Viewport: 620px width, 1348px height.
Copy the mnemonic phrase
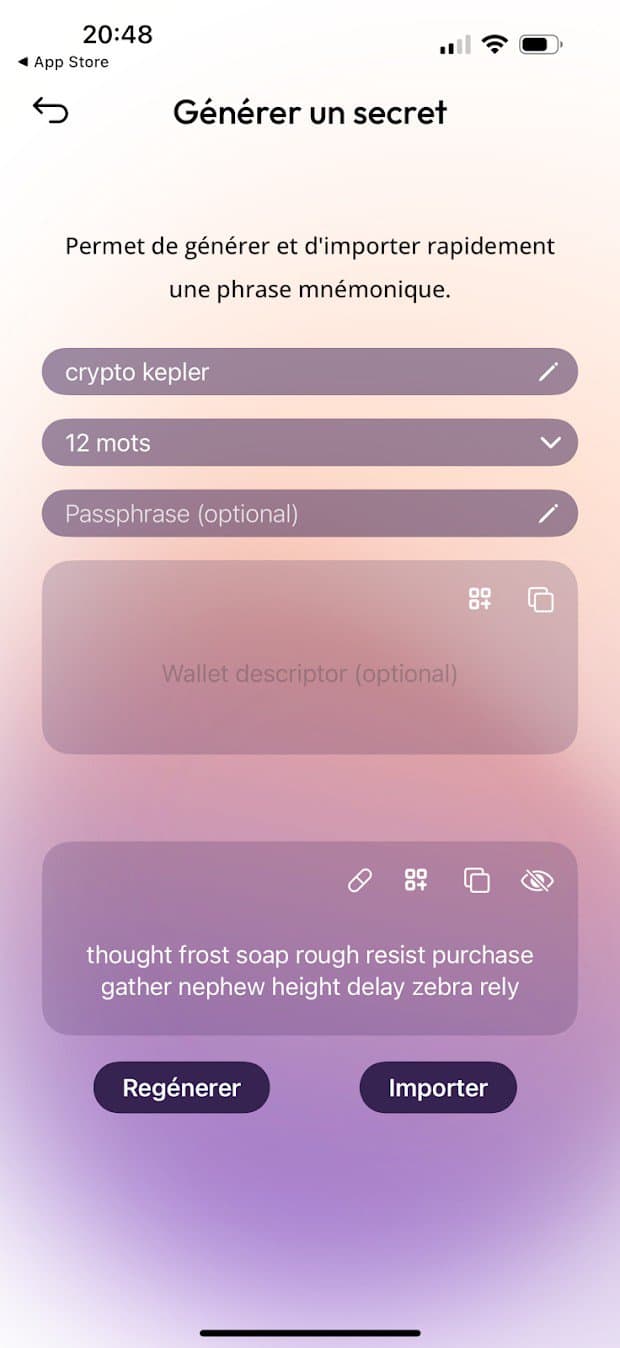[477, 880]
